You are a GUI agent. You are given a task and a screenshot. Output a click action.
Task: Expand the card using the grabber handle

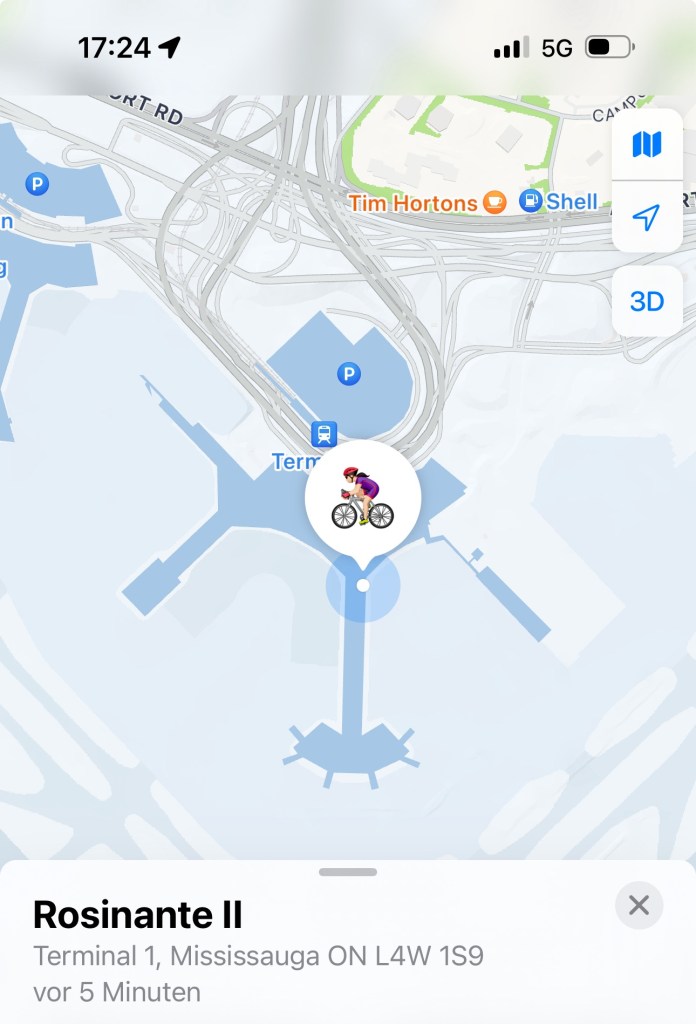(348, 872)
